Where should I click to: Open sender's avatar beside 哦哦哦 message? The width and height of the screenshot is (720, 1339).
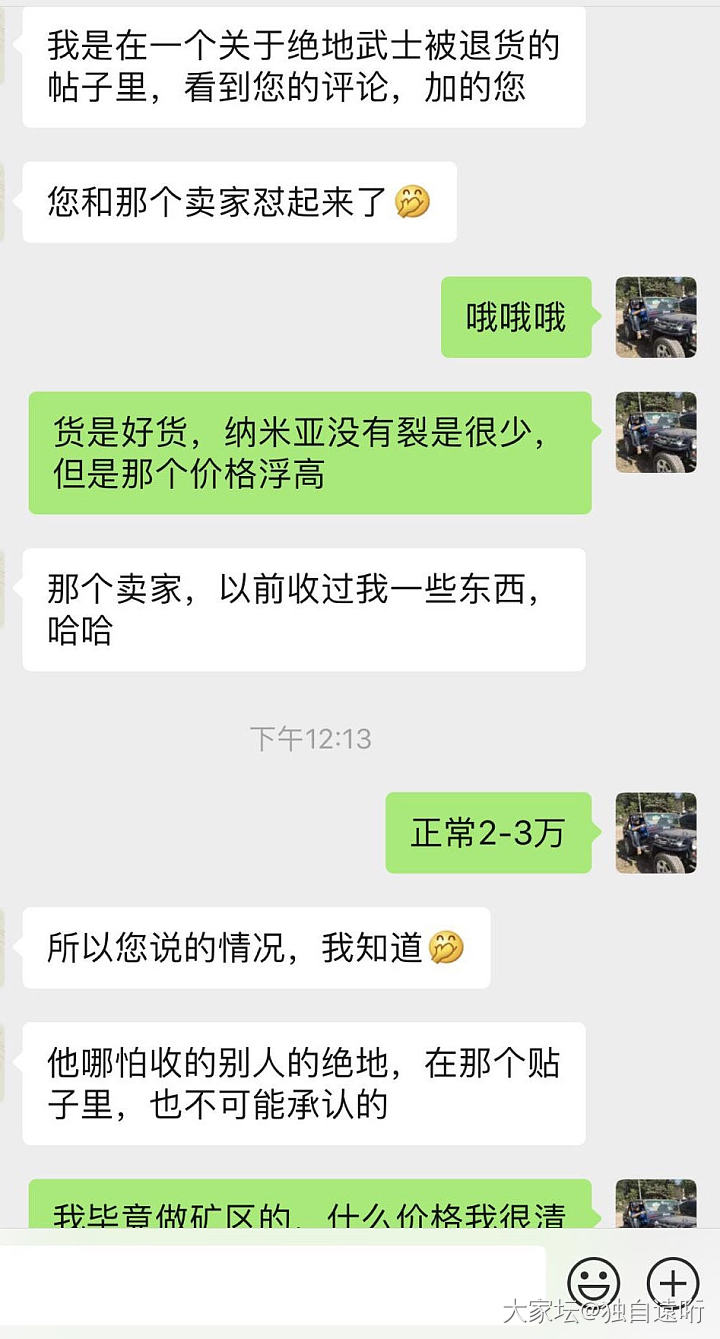656,317
